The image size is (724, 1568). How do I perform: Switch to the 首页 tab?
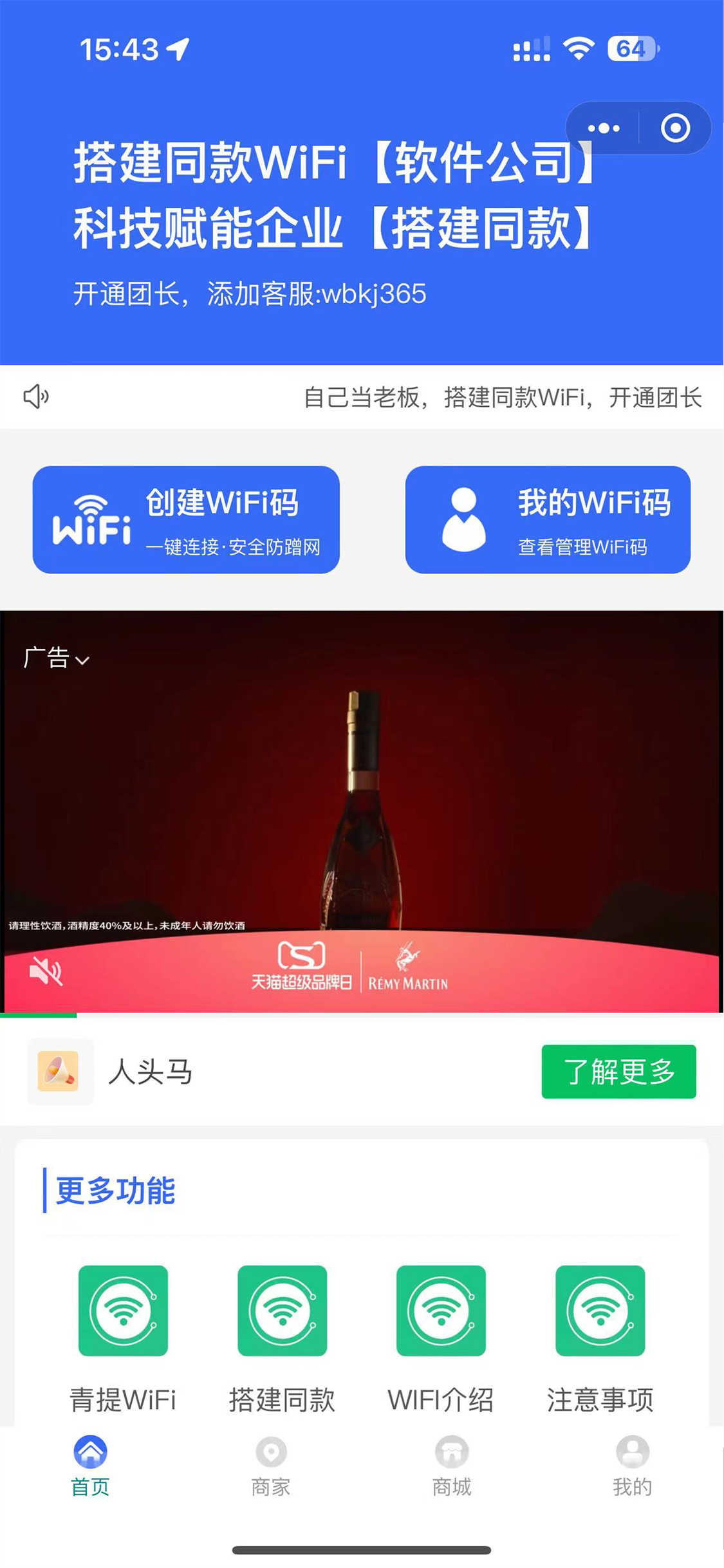click(x=90, y=1466)
